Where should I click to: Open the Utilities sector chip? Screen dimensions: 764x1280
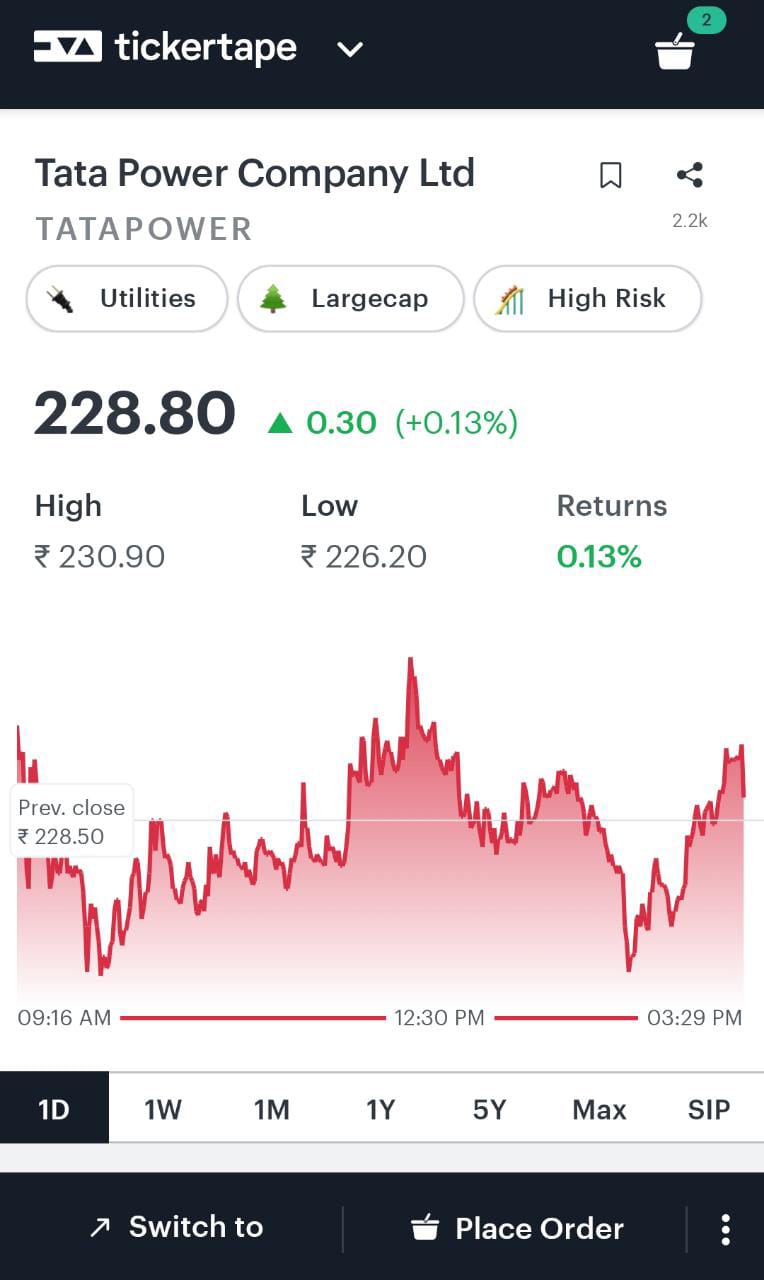coord(127,298)
